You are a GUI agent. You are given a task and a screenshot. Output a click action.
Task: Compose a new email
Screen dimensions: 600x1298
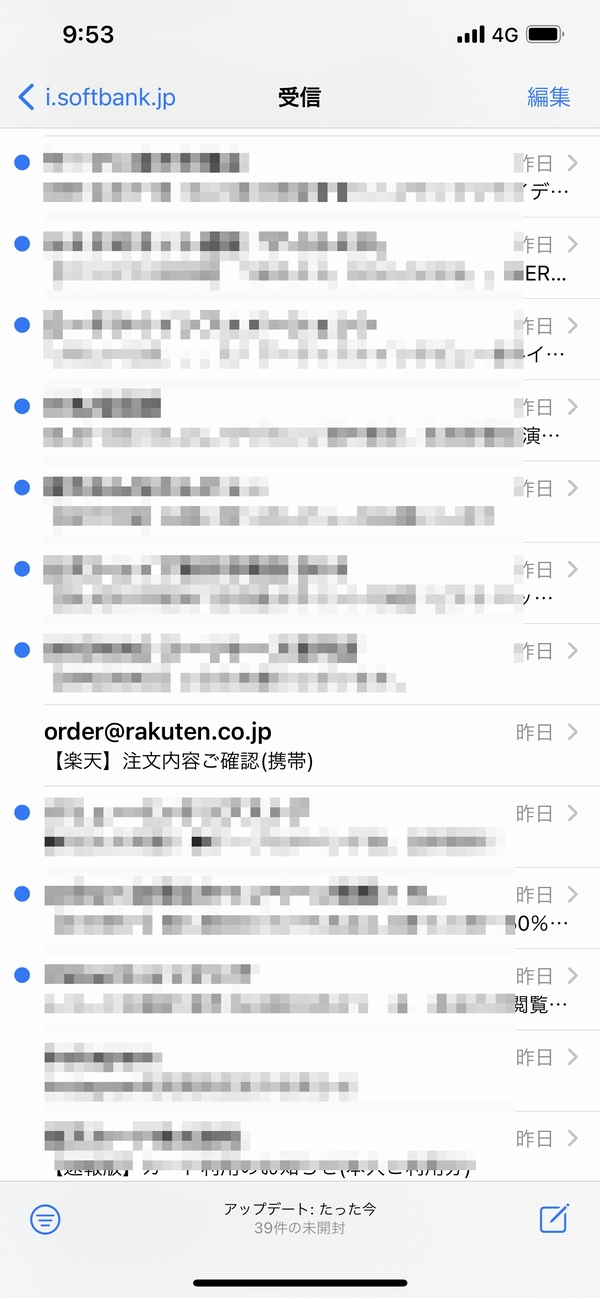[554, 1218]
